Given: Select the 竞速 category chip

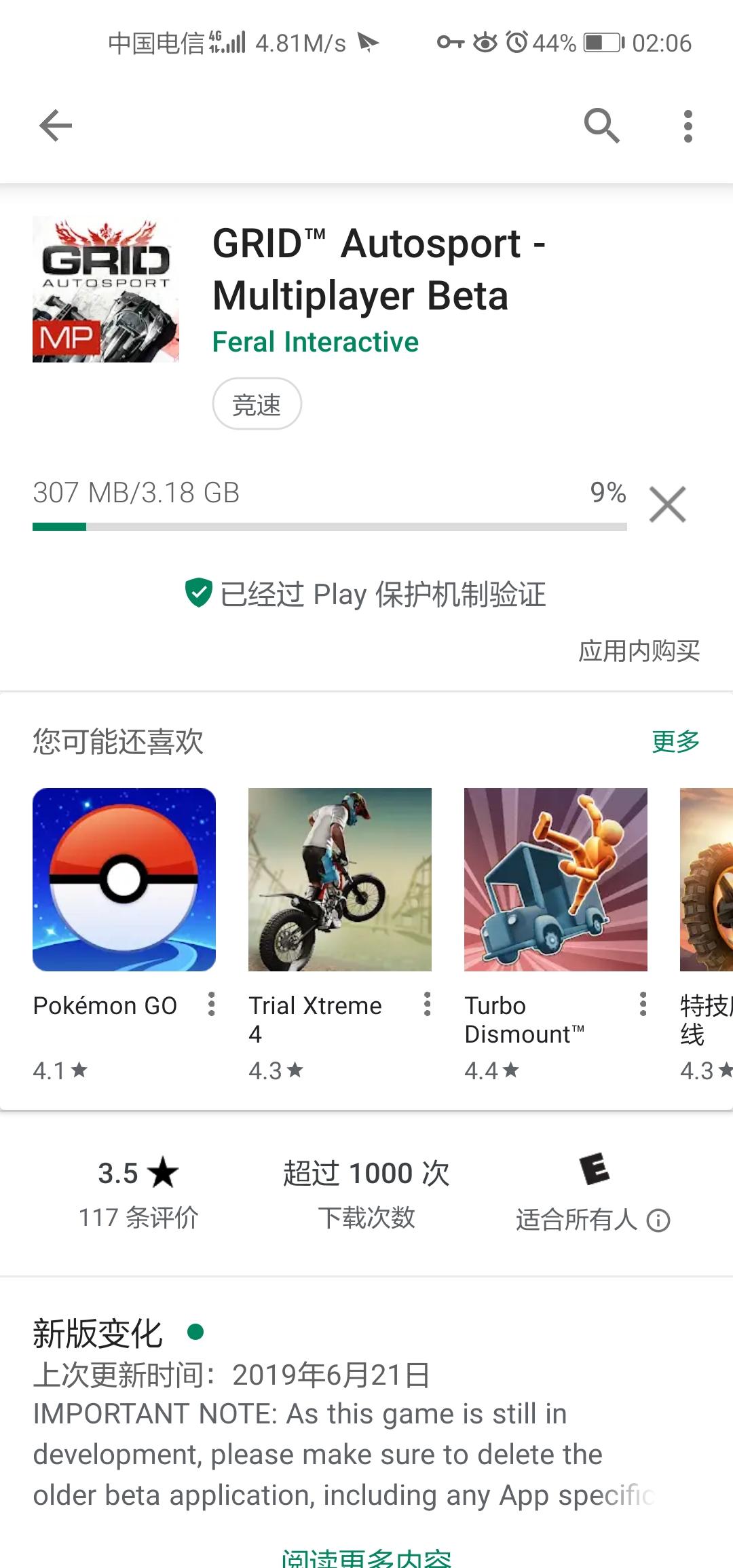Looking at the screenshot, I should (x=257, y=405).
